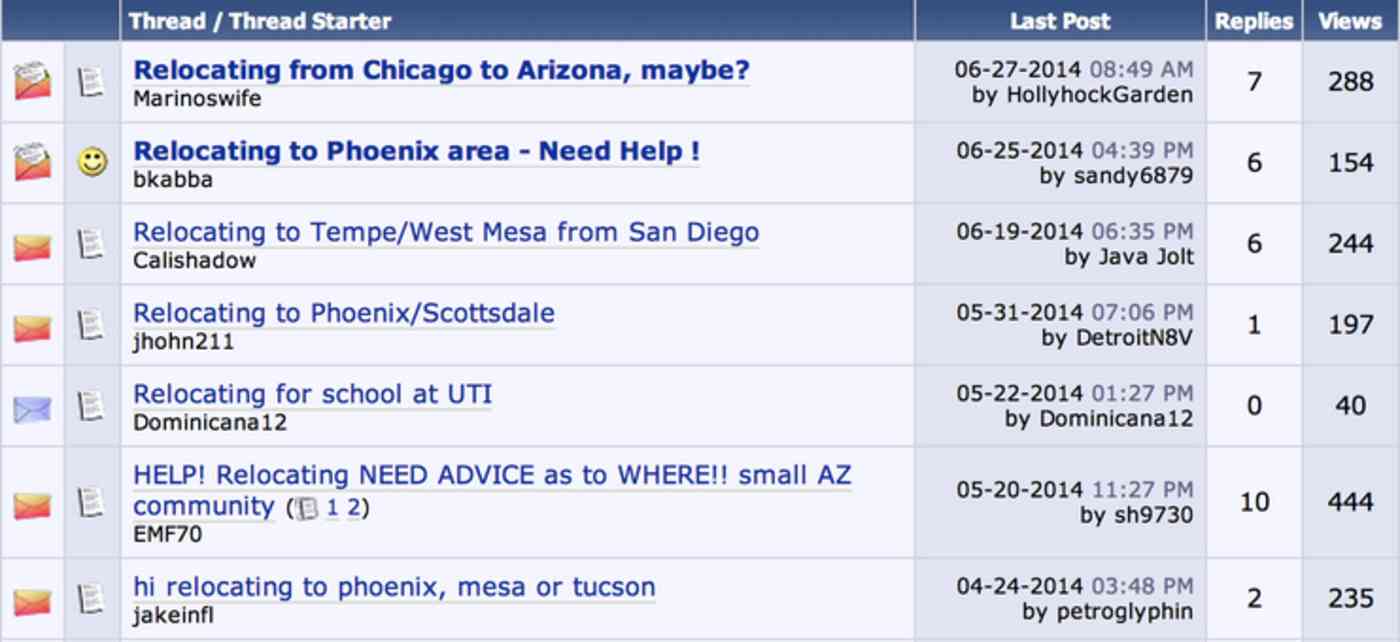Screen dimensions: 1400x642
Task: Open the Relocating to Phoenix/Scottsdale thread
Action: click(343, 314)
